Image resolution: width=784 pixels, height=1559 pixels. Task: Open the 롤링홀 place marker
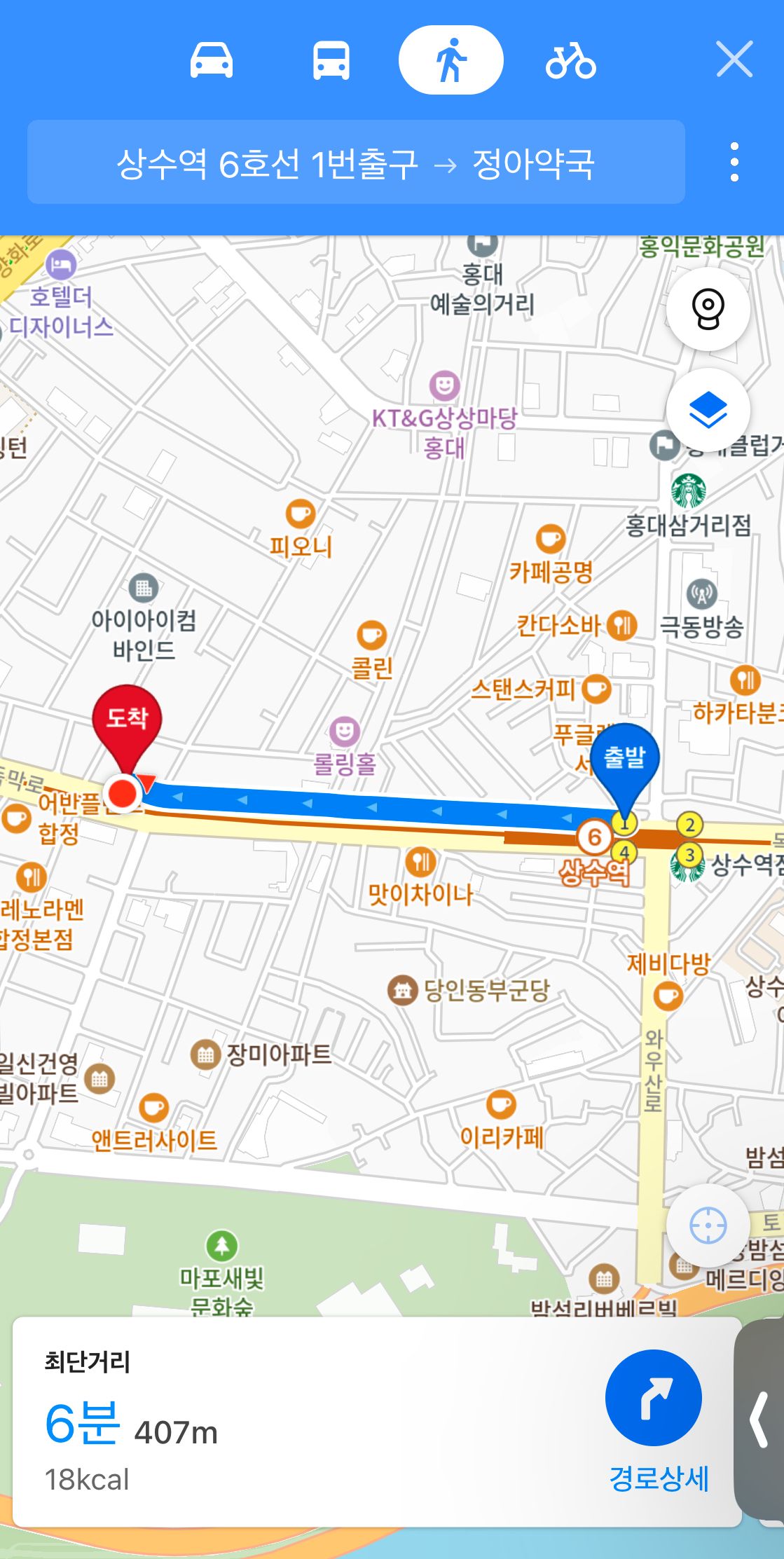tap(345, 732)
